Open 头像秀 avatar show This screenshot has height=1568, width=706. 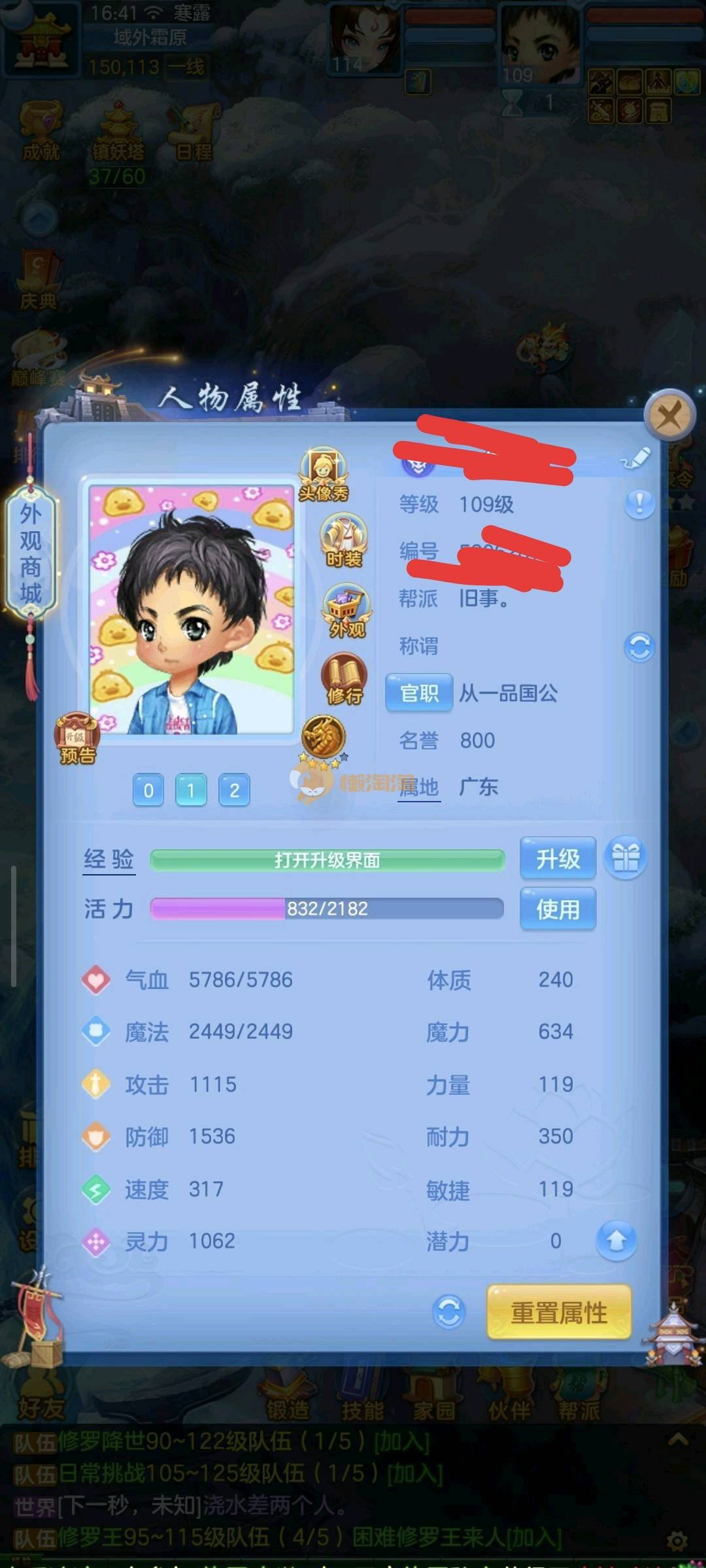pyautogui.click(x=324, y=474)
